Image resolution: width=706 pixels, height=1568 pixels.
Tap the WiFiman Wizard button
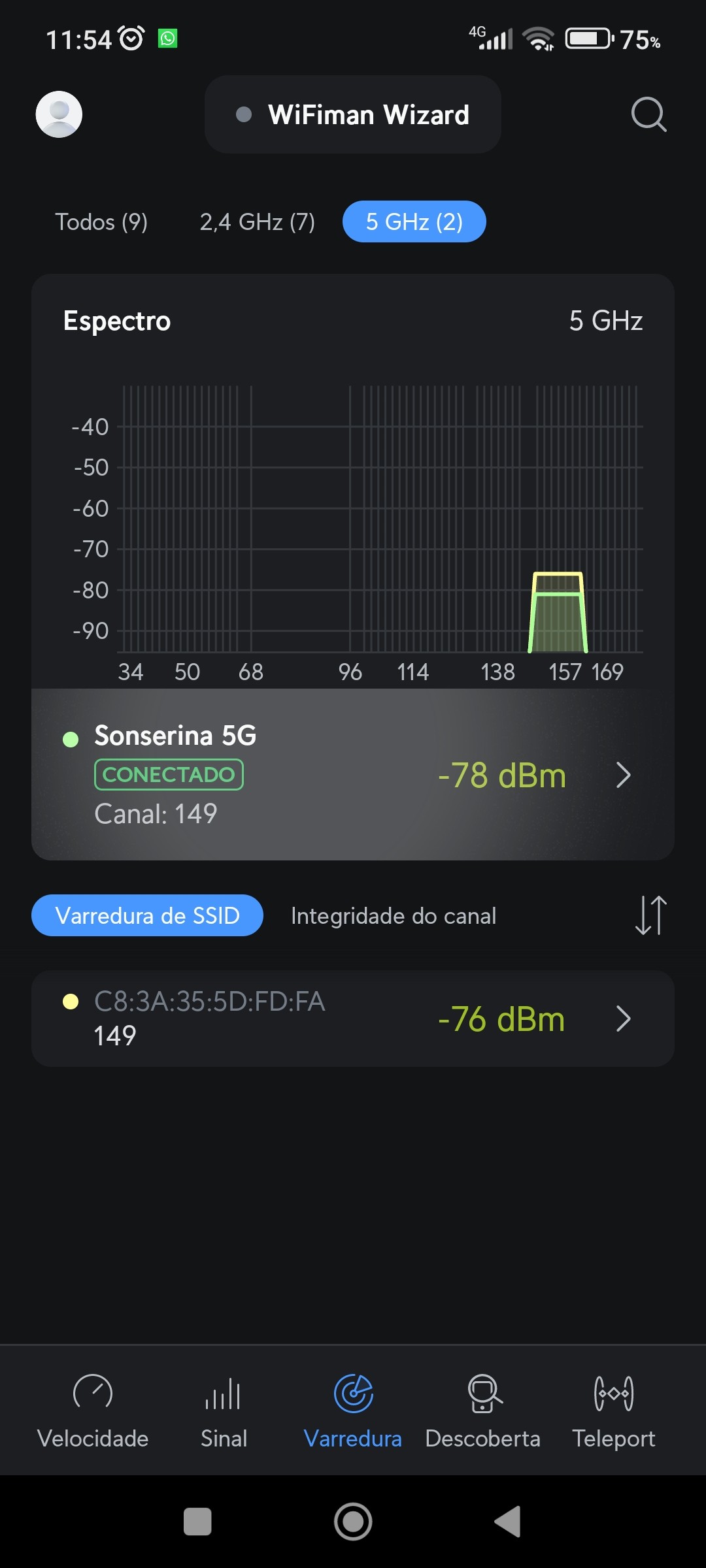[x=353, y=114]
